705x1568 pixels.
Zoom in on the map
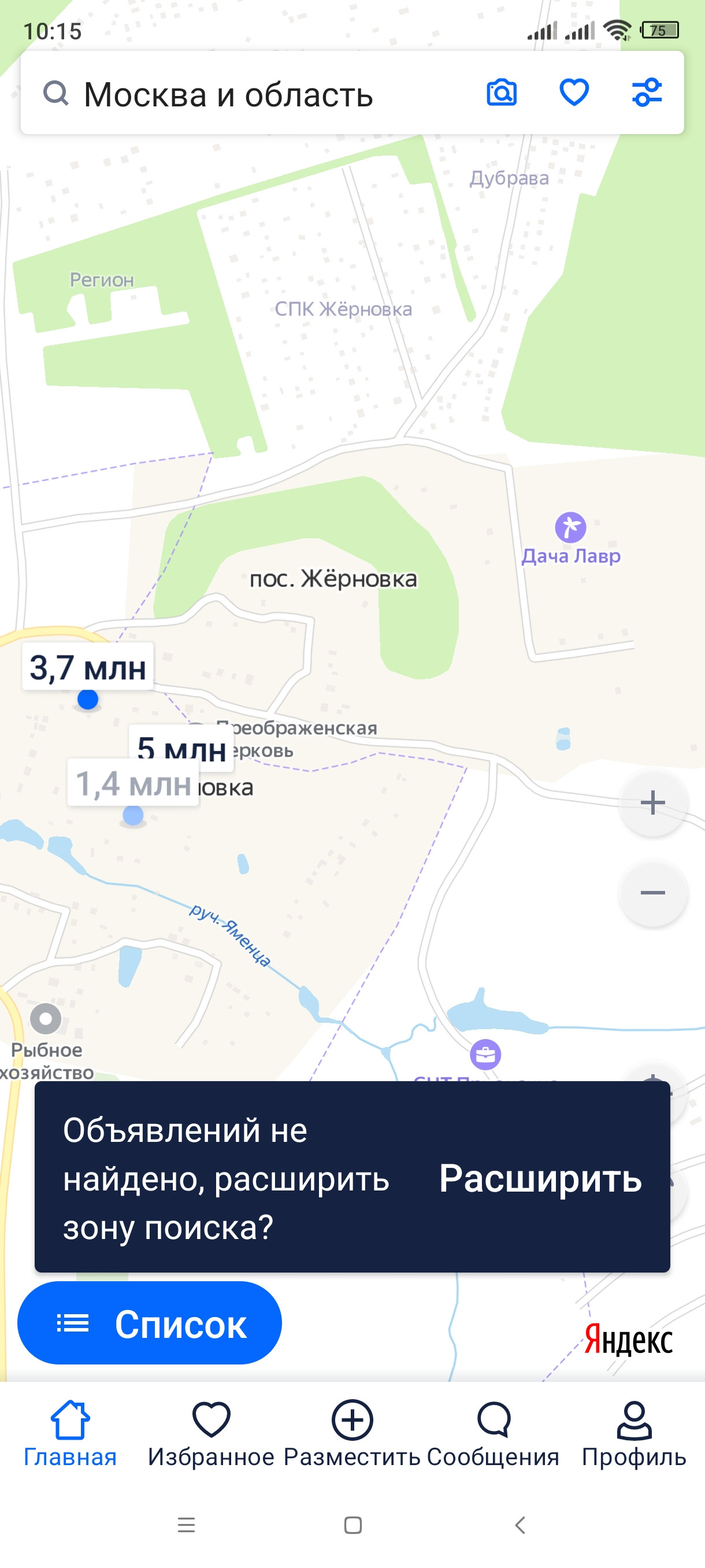click(652, 803)
